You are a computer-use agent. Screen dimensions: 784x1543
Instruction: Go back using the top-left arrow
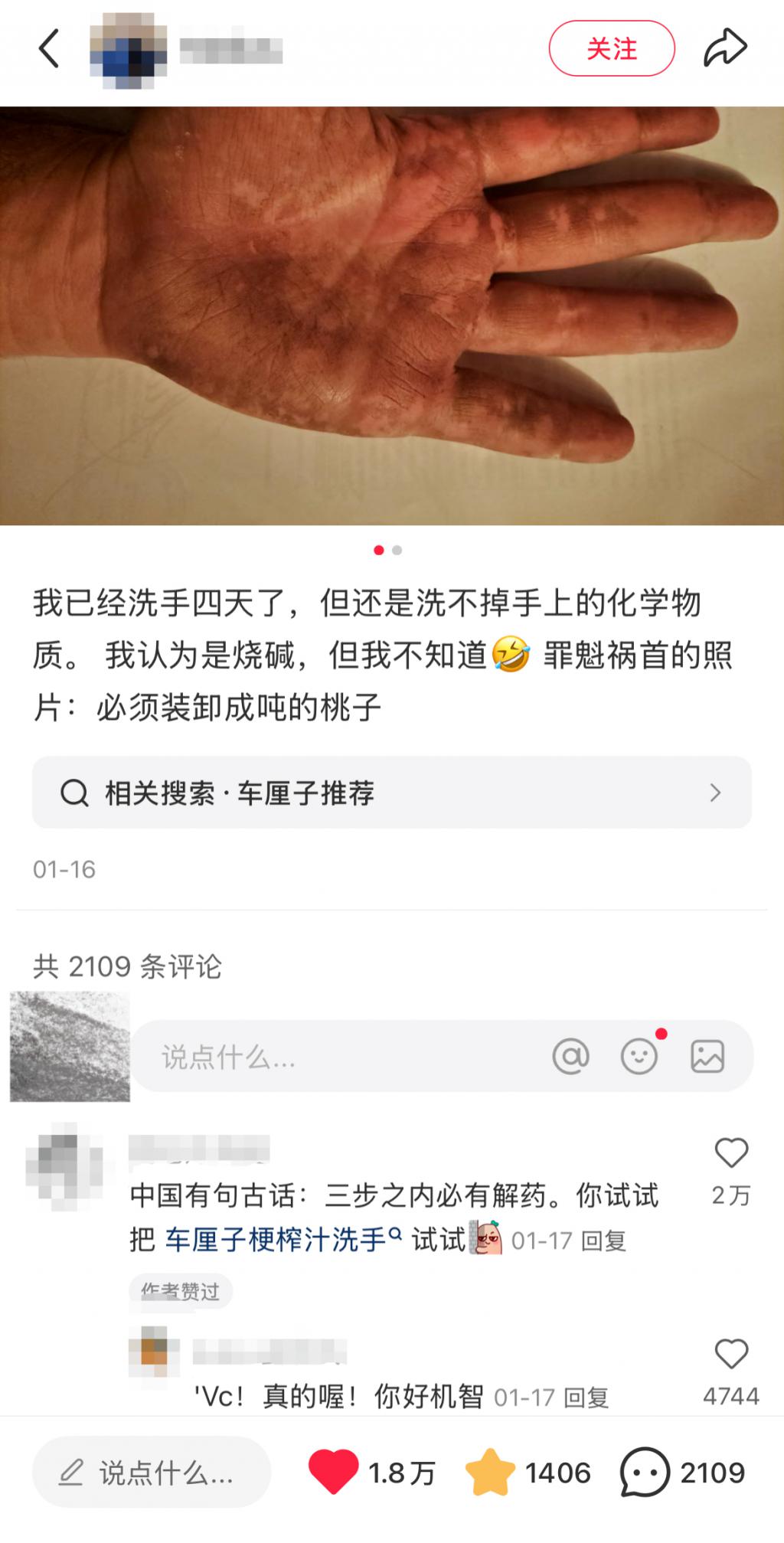tap(49, 49)
